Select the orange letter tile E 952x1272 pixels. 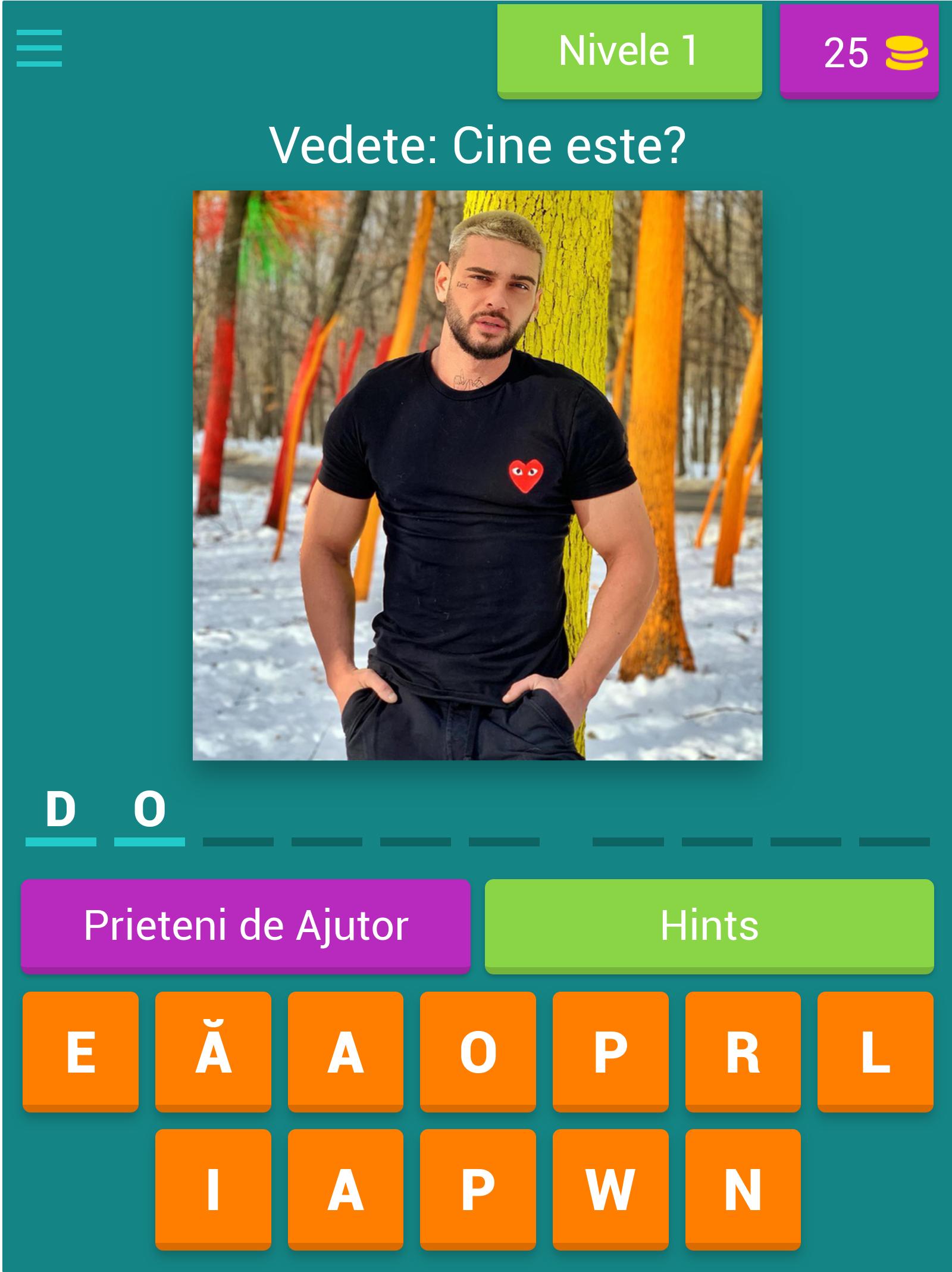81,1052
